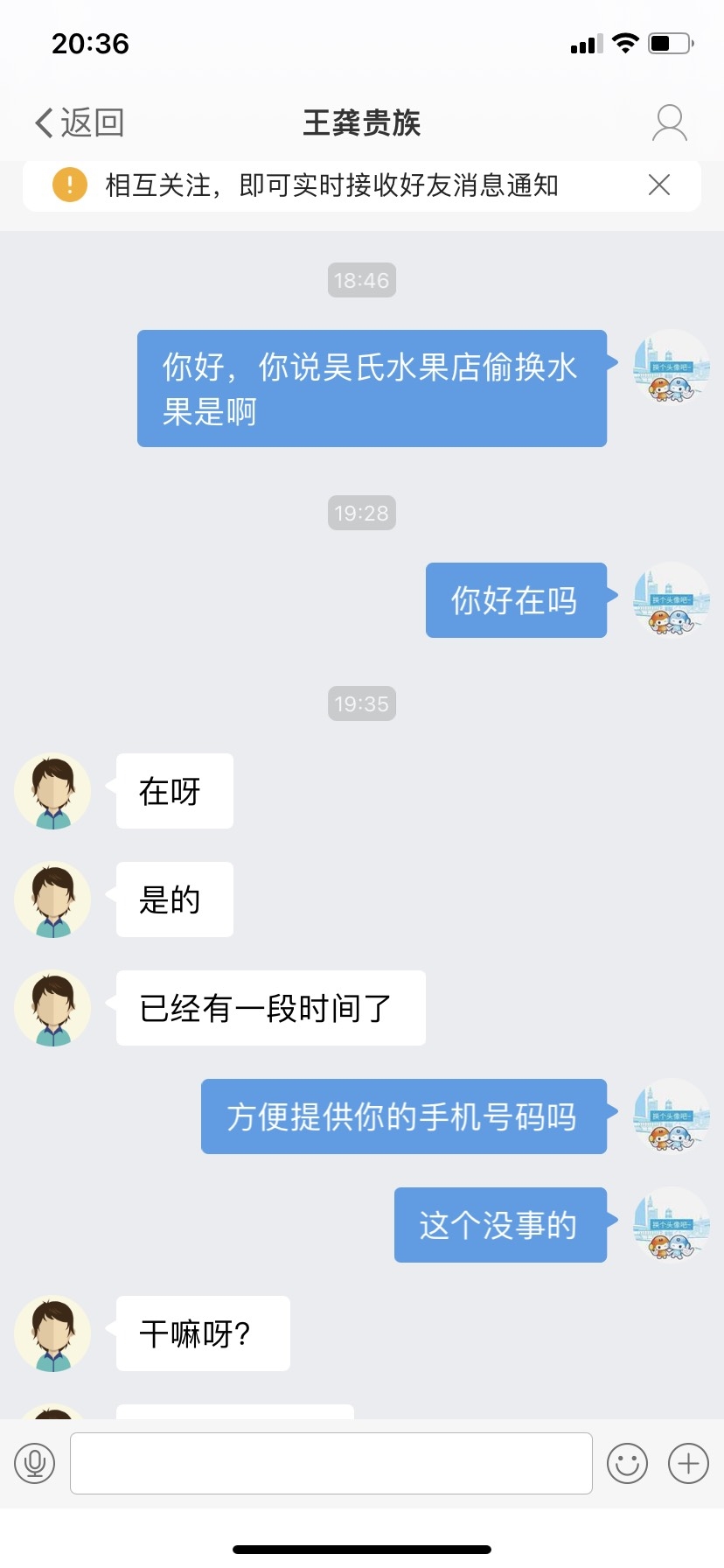Tap 返回 to go back

coord(79,122)
